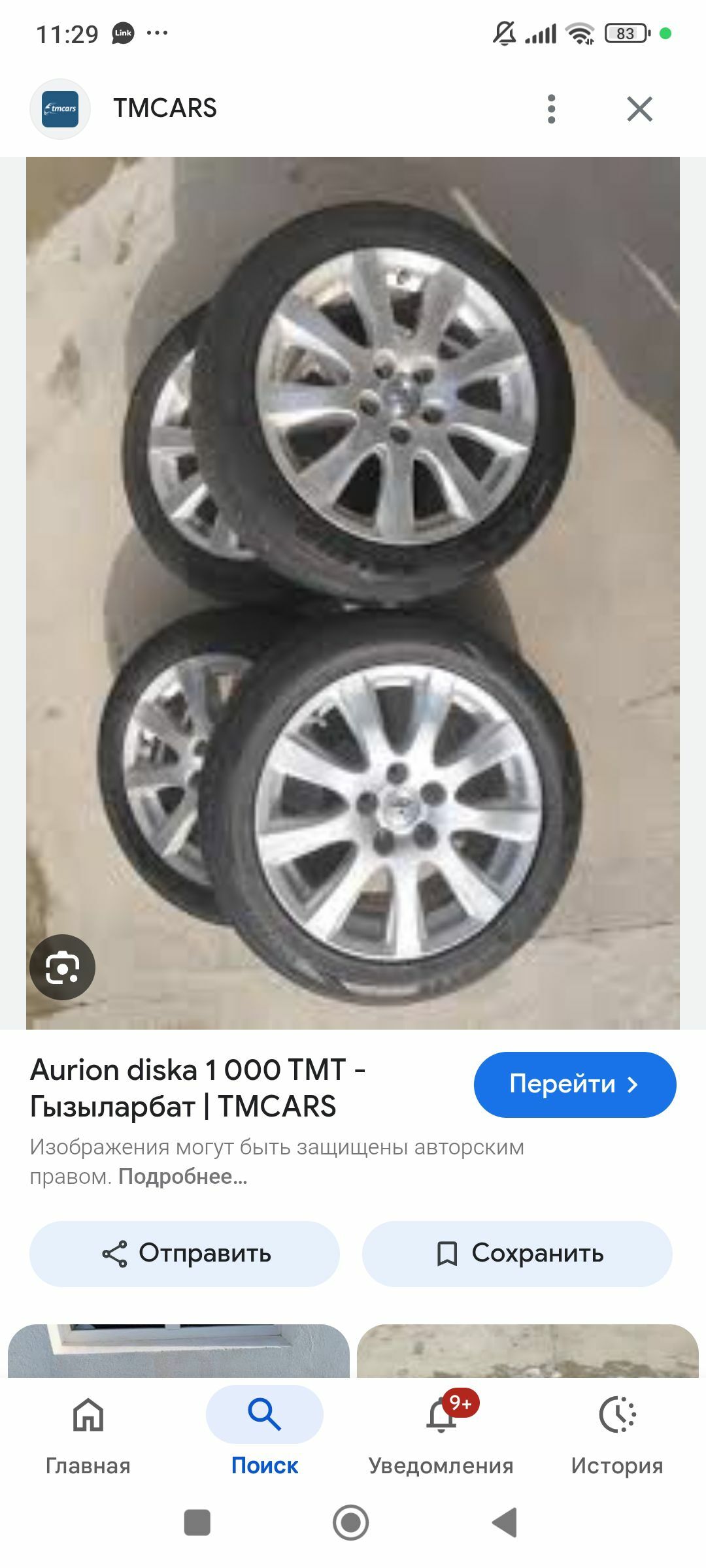Search this image with Google Lens
The image size is (706, 1568).
point(62,967)
